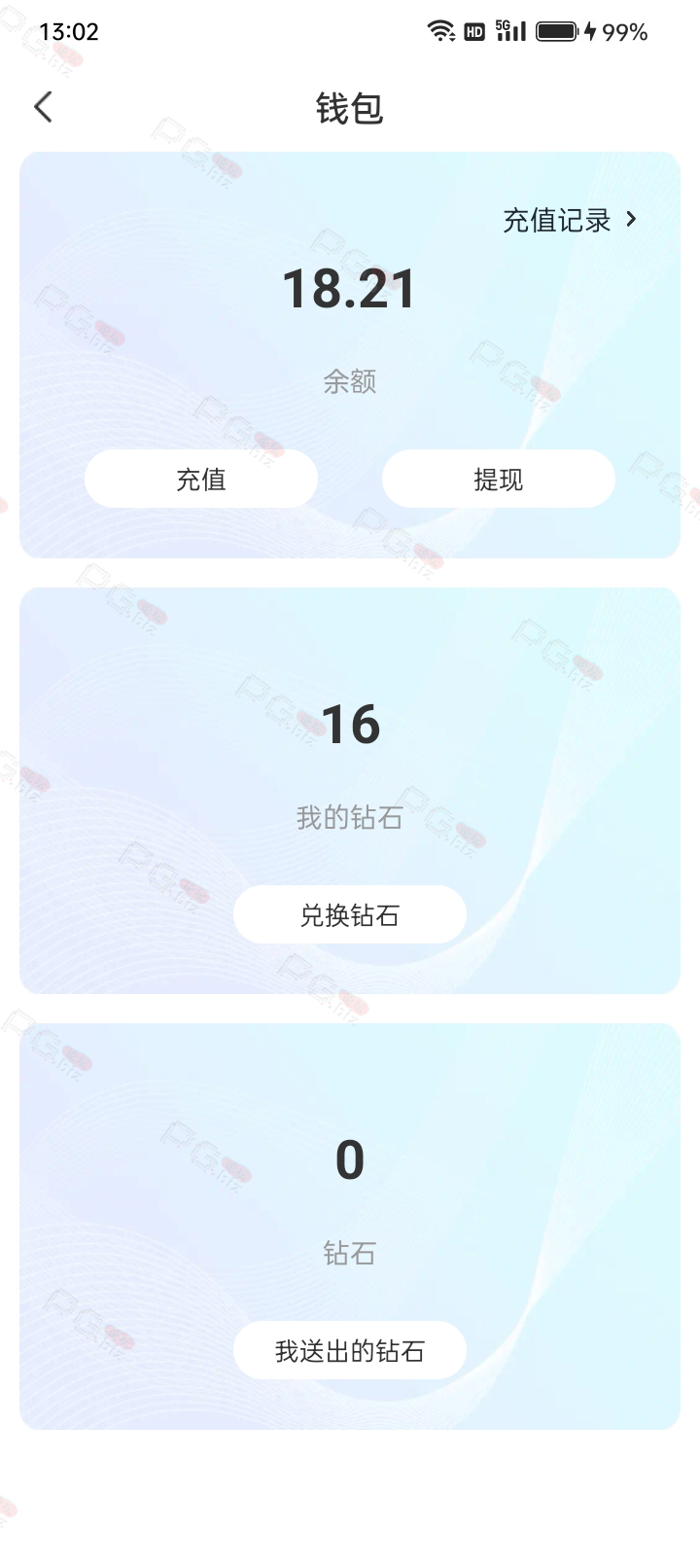Tap the 充值 recharge button
Viewport: 700px width, 1568px height.
click(201, 479)
